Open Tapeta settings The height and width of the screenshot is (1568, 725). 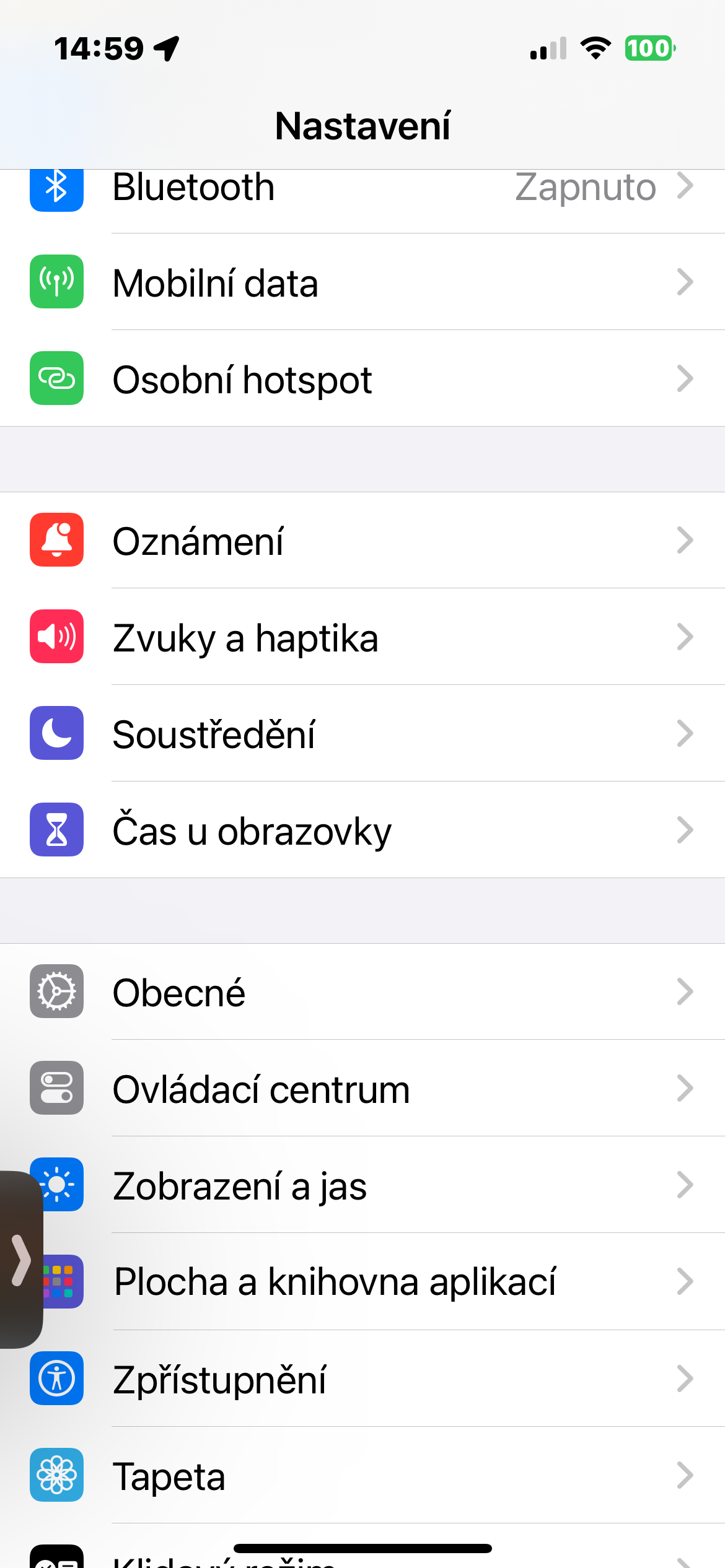(372, 1476)
